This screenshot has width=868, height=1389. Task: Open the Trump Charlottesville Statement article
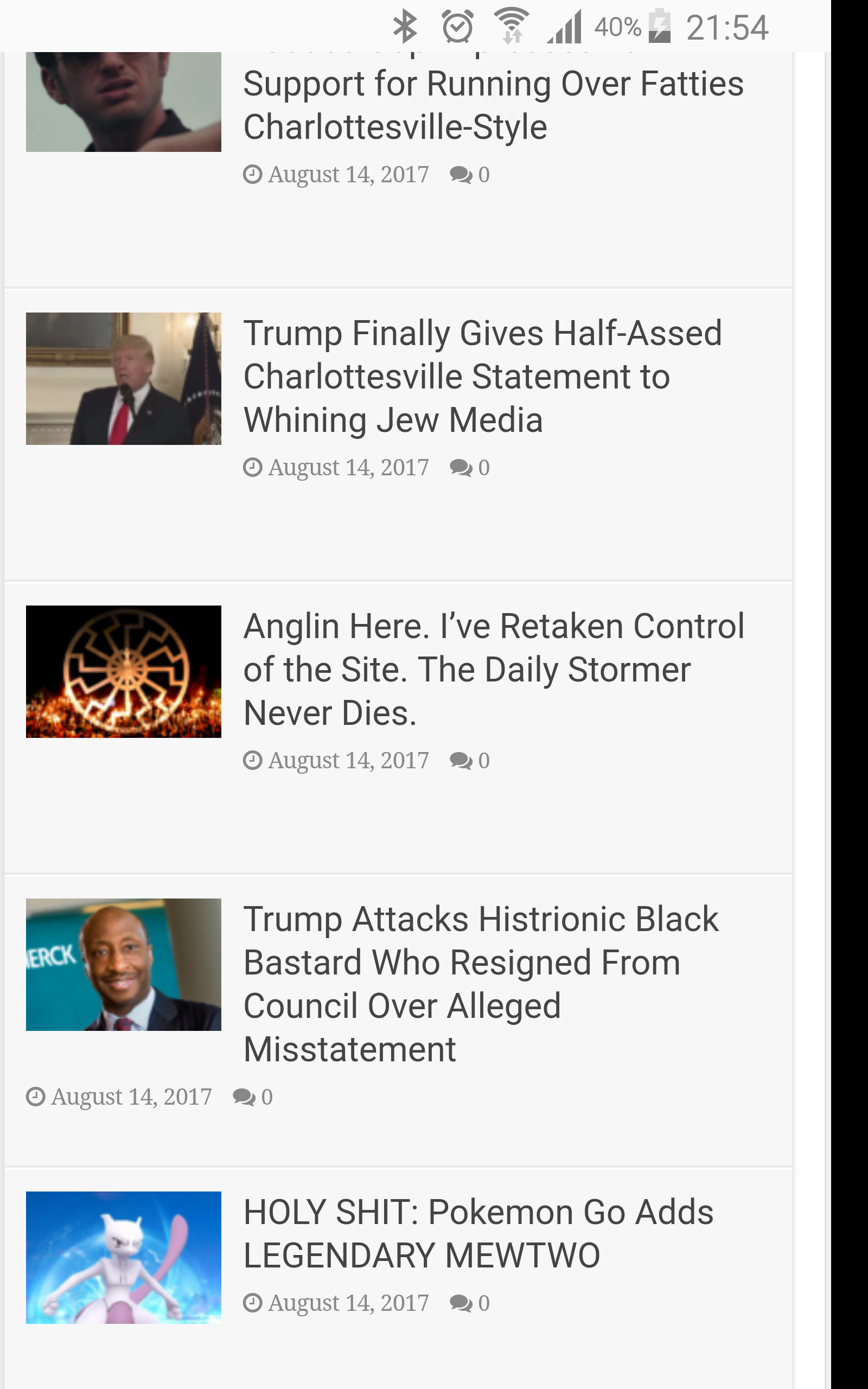[x=482, y=377]
